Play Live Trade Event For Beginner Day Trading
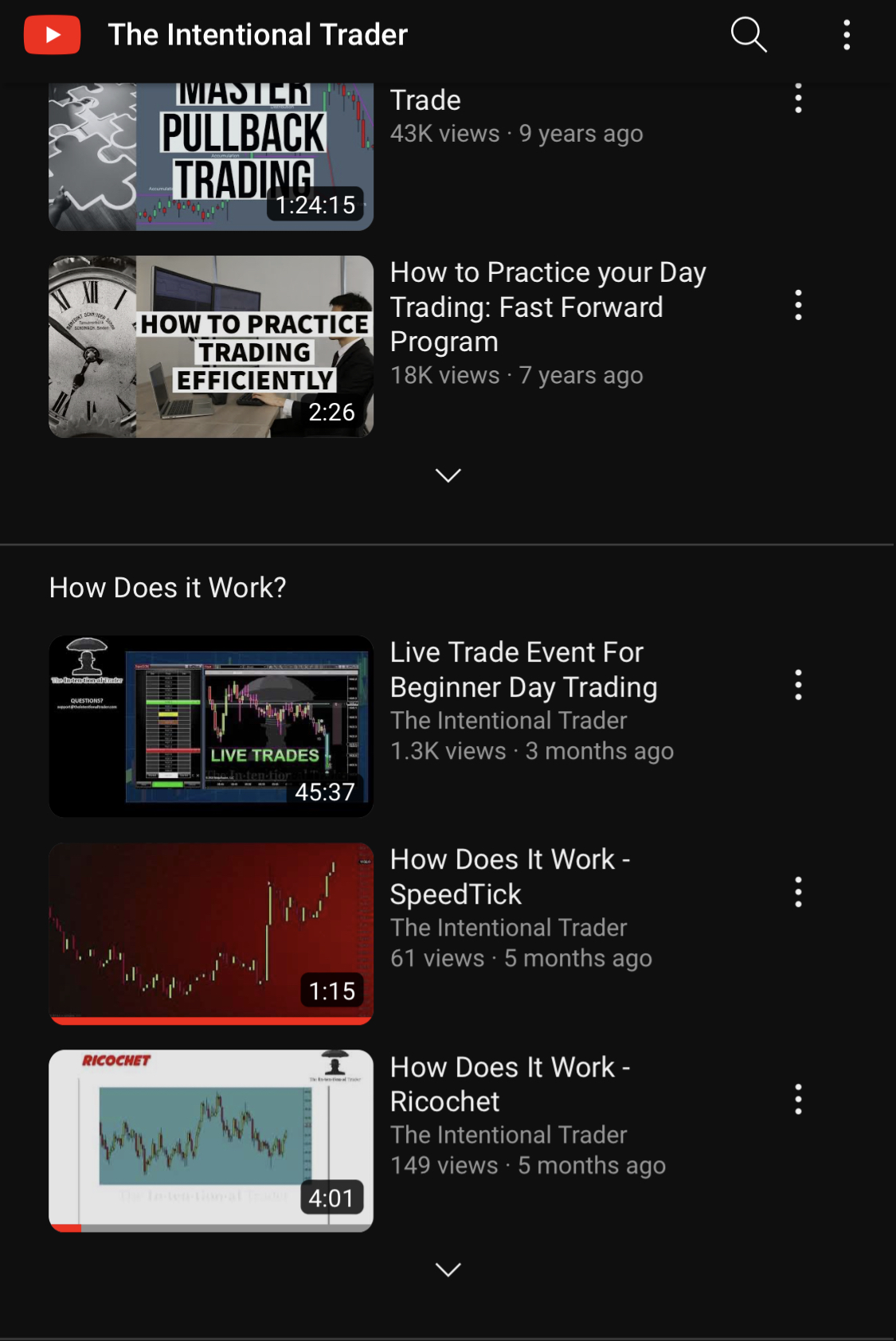Image resolution: width=896 pixels, height=1341 pixels. tap(211, 726)
